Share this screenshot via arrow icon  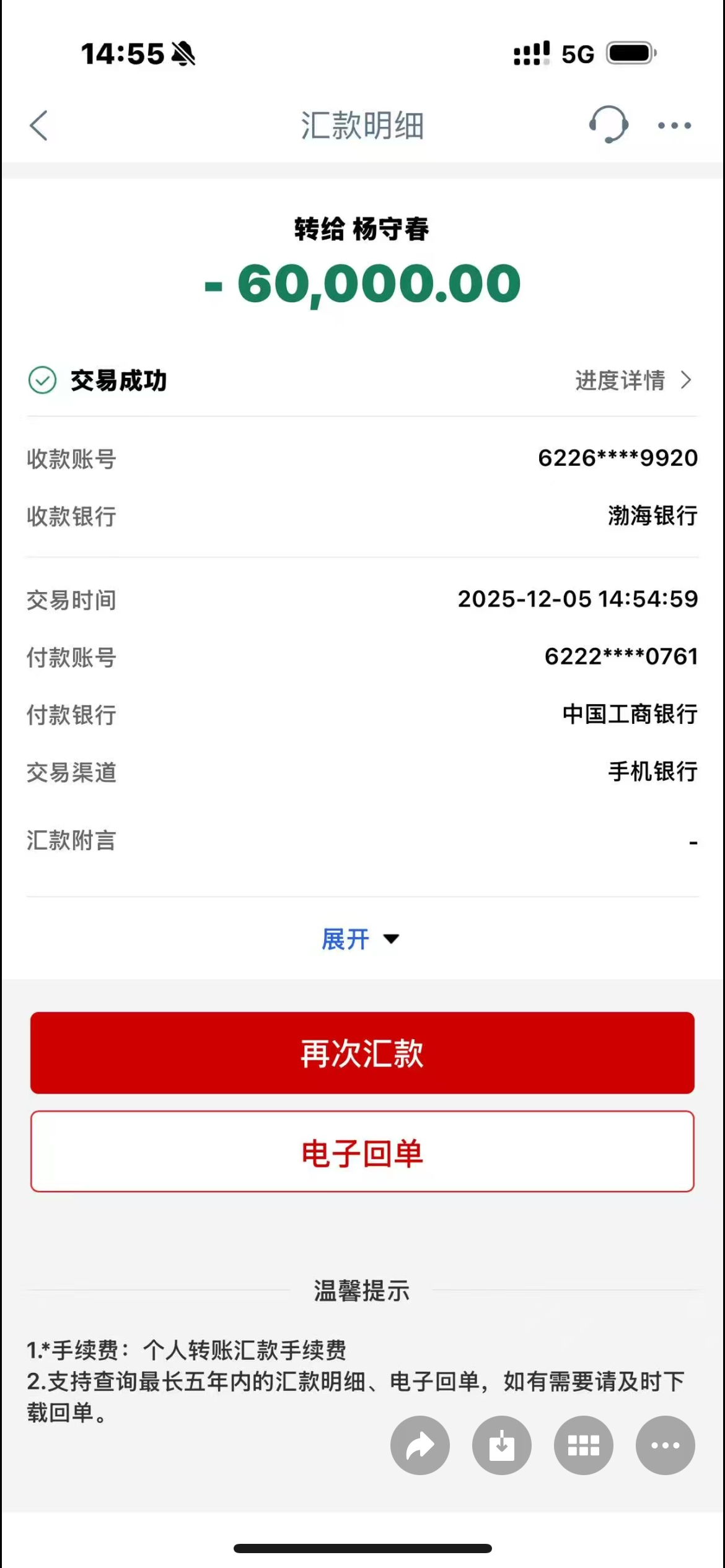point(420,1445)
